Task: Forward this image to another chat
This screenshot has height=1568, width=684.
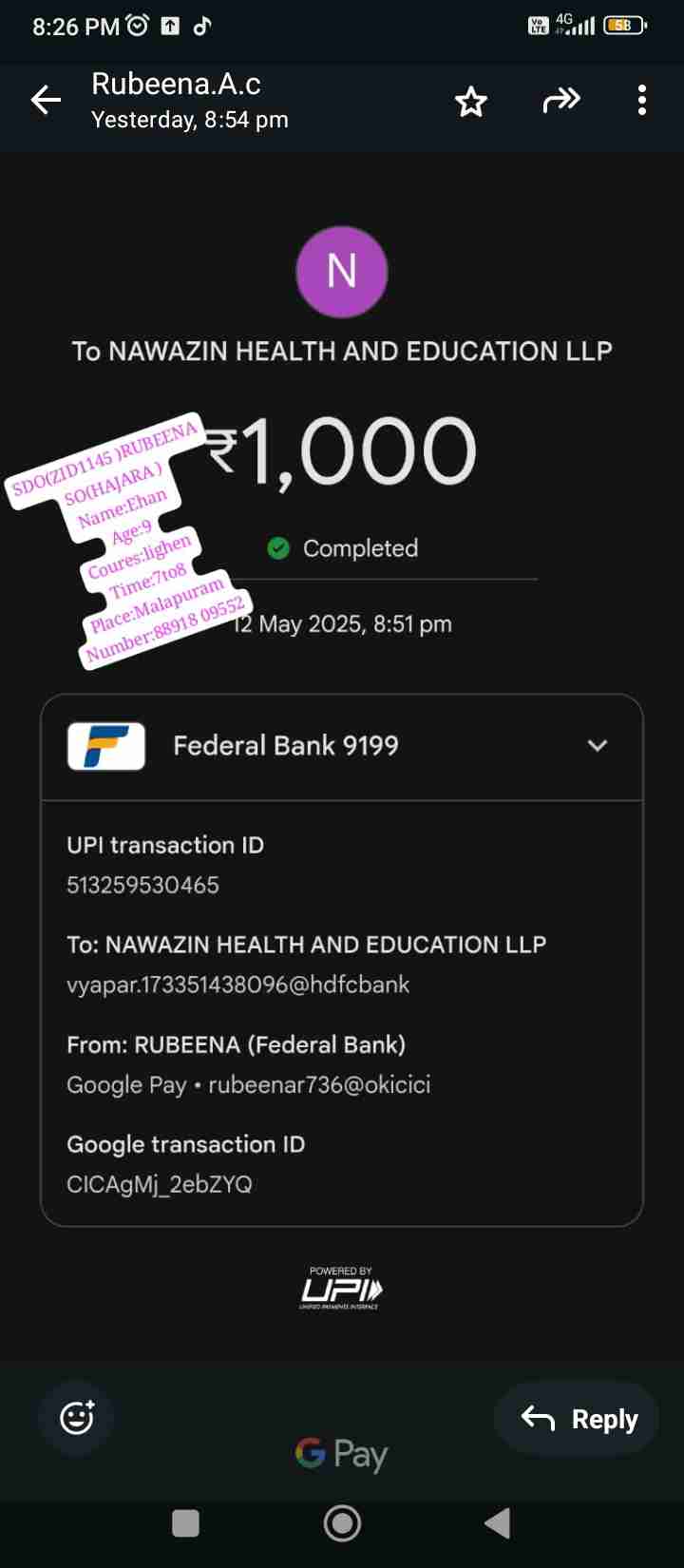Action: click(560, 101)
